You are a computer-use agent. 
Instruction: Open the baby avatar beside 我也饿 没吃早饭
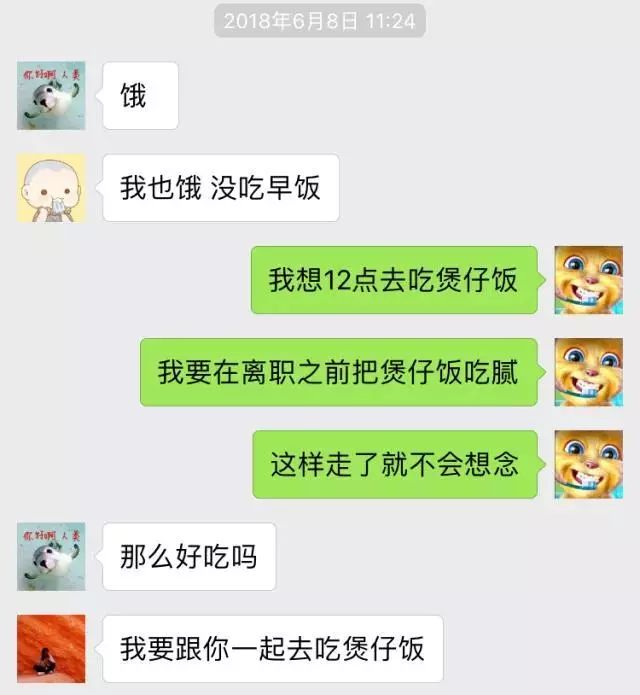51,188
